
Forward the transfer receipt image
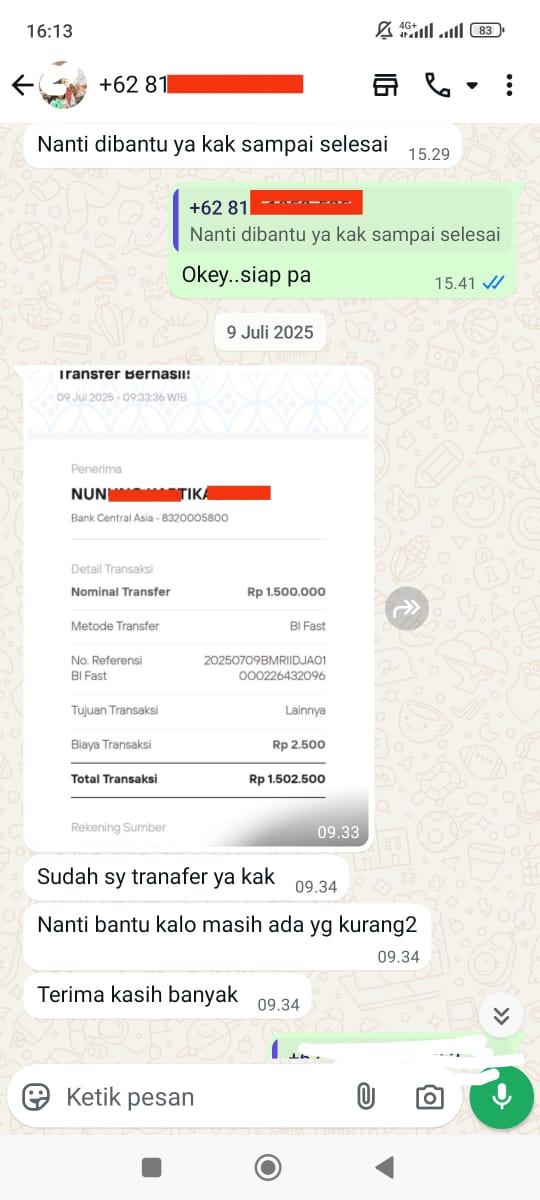click(407, 608)
